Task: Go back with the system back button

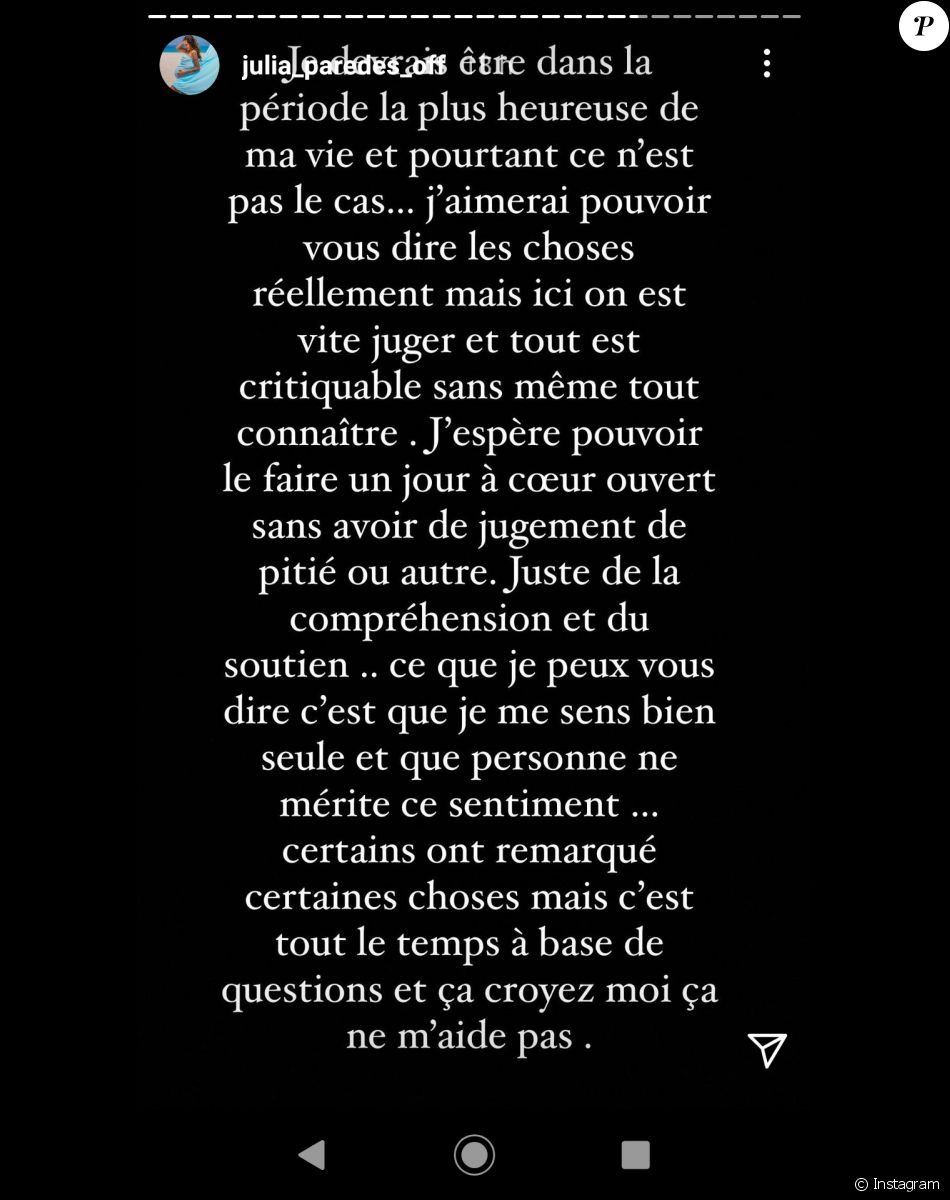Action: click(x=312, y=1154)
